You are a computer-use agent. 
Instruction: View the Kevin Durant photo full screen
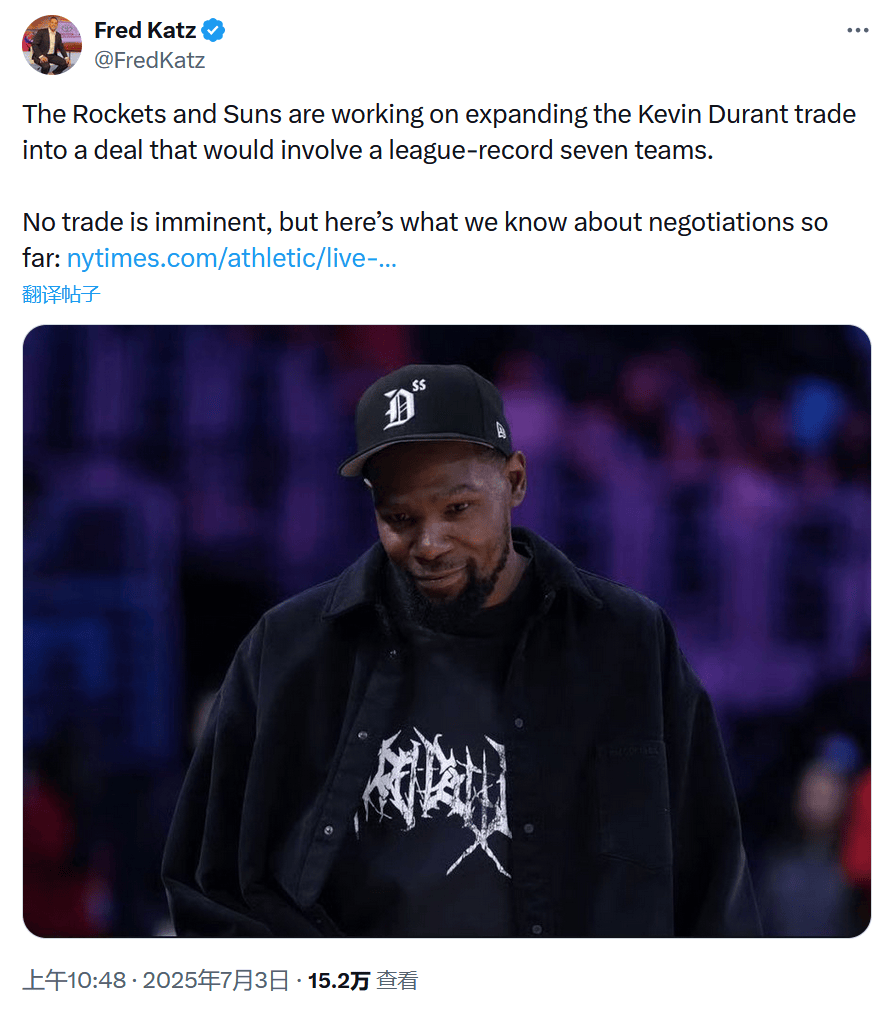point(446,630)
